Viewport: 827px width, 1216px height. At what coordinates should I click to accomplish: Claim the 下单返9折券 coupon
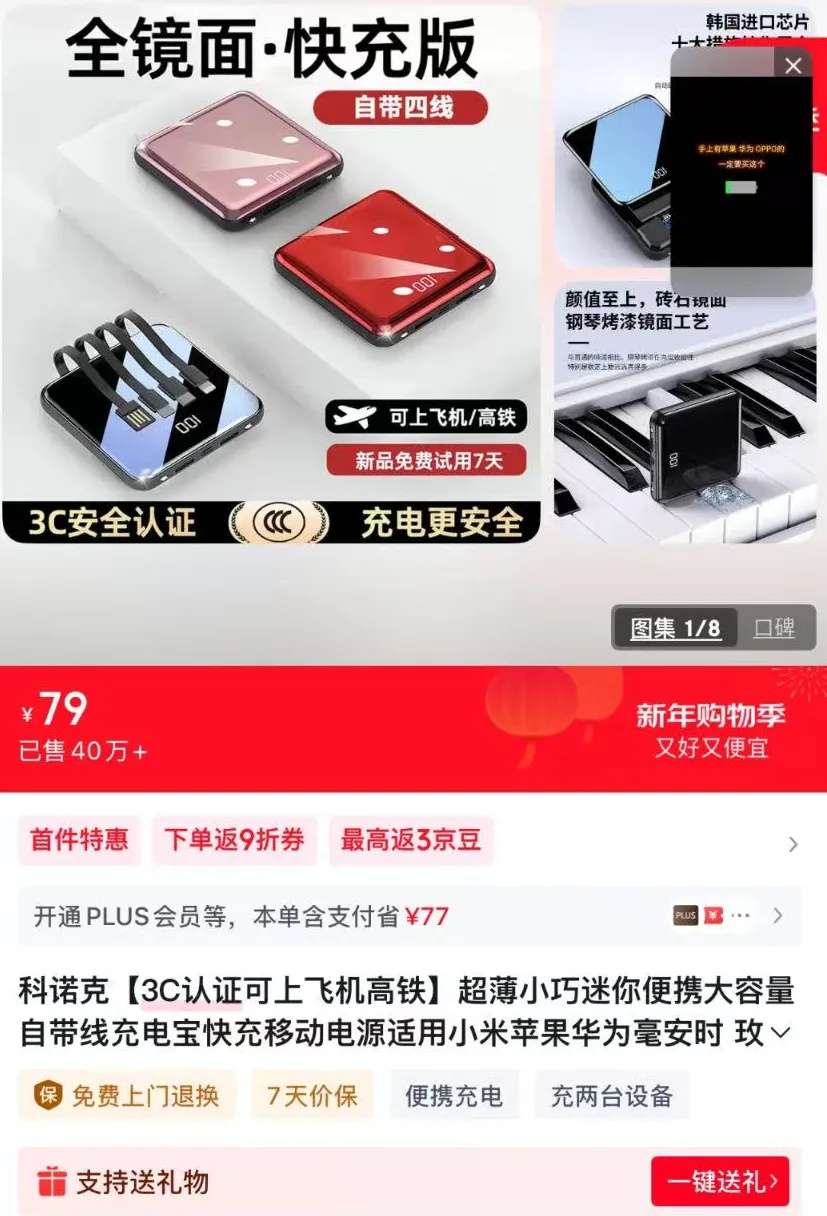tap(234, 841)
